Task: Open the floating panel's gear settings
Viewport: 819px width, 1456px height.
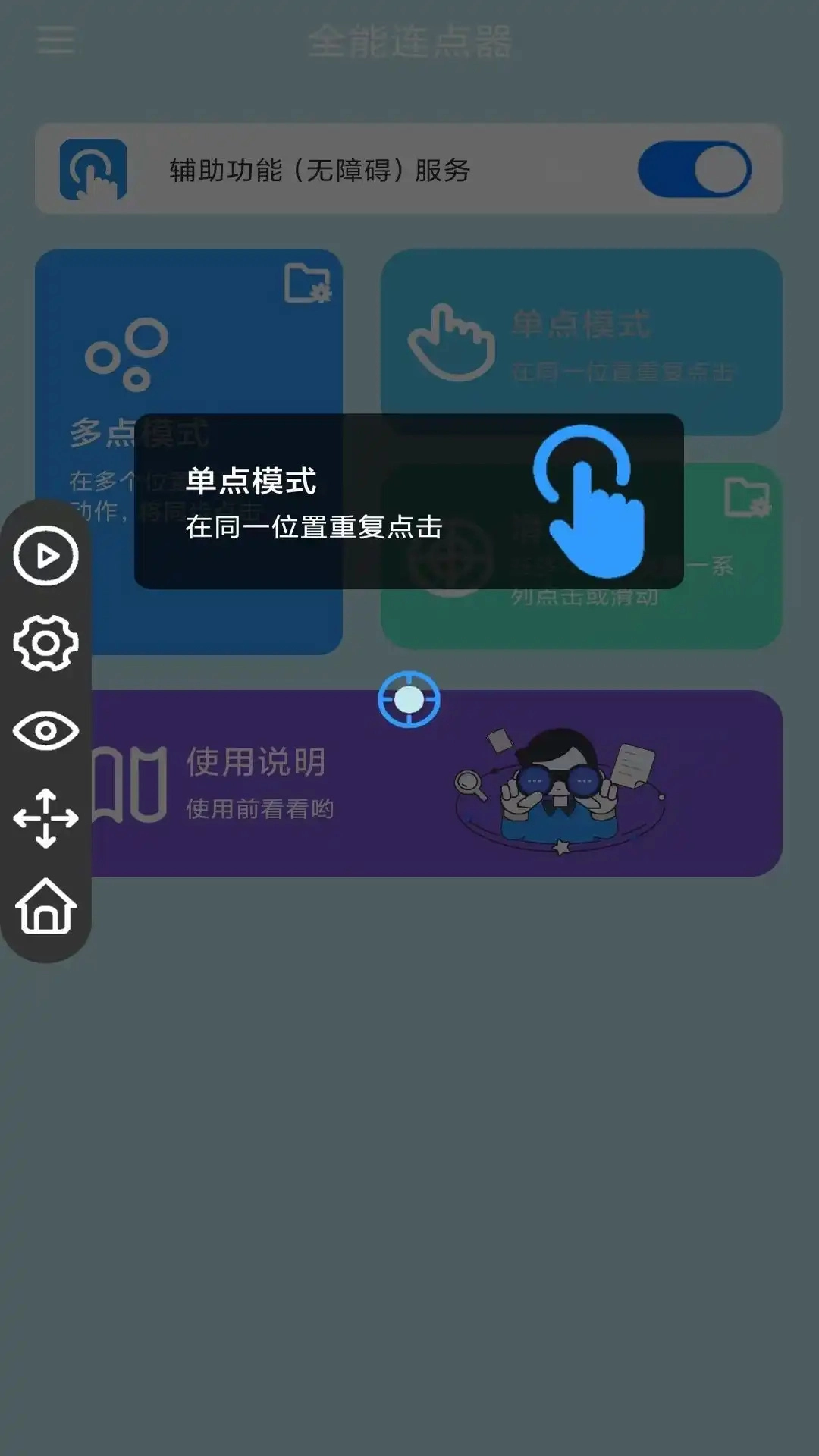Action: tap(45, 644)
